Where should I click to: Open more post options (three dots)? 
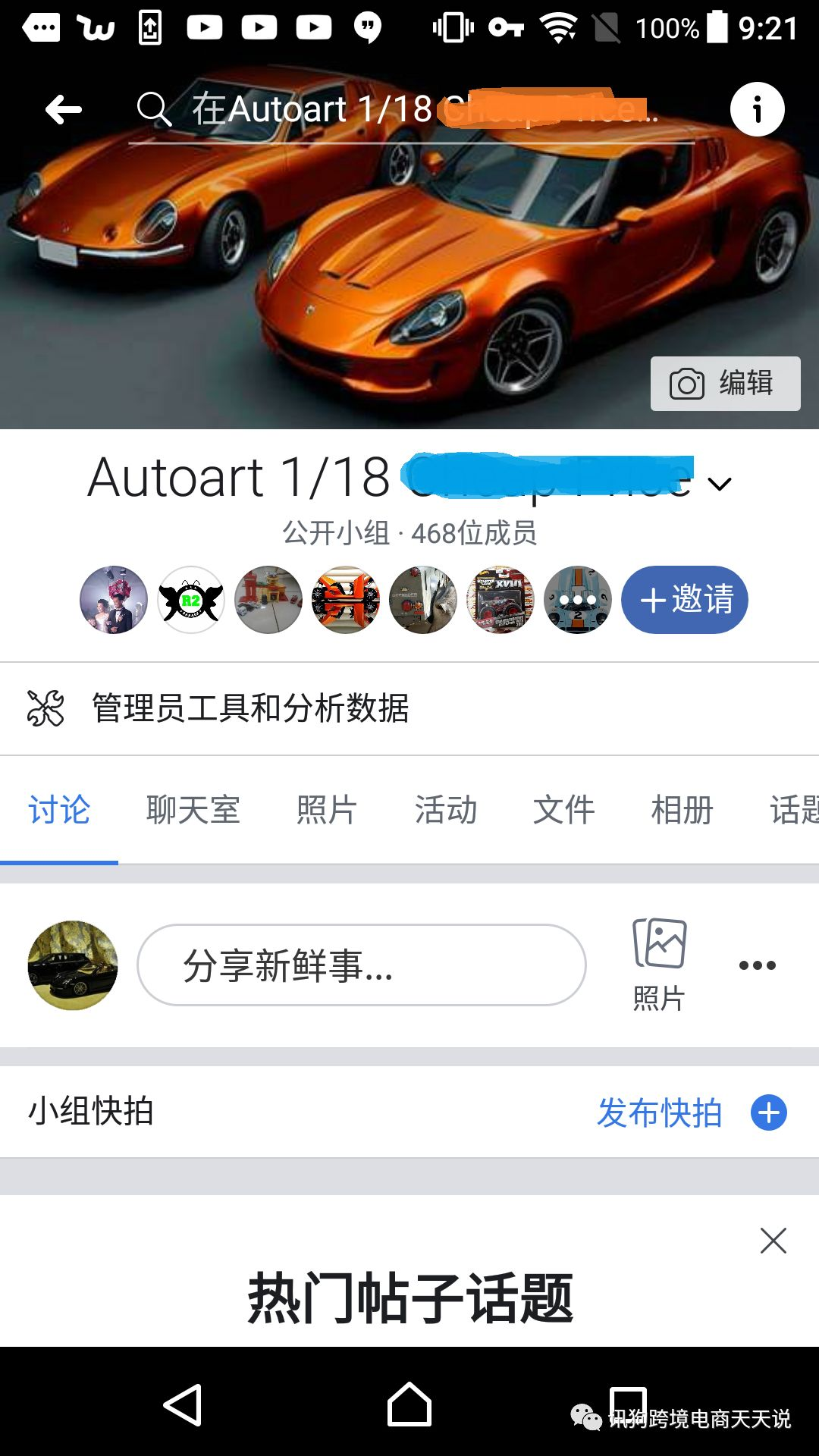[x=757, y=965]
